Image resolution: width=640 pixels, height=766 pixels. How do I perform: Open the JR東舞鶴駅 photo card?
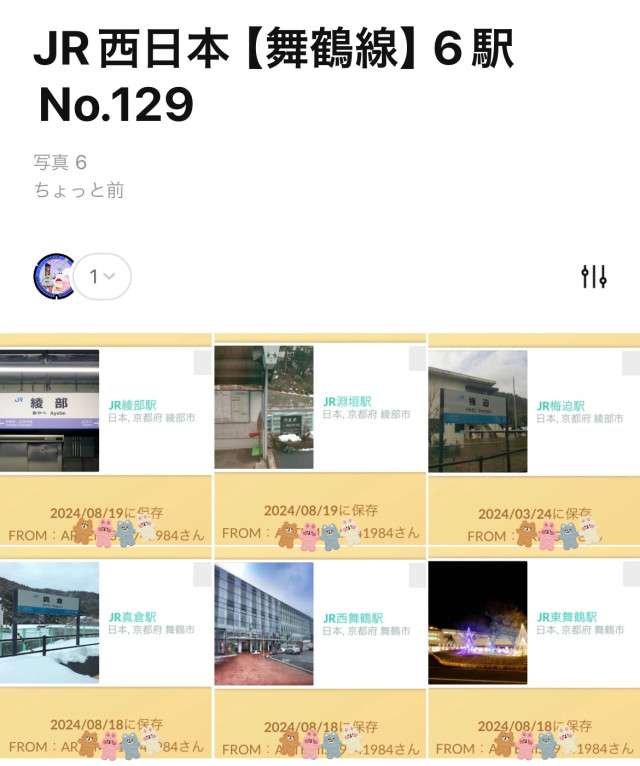pyautogui.click(x=478, y=622)
